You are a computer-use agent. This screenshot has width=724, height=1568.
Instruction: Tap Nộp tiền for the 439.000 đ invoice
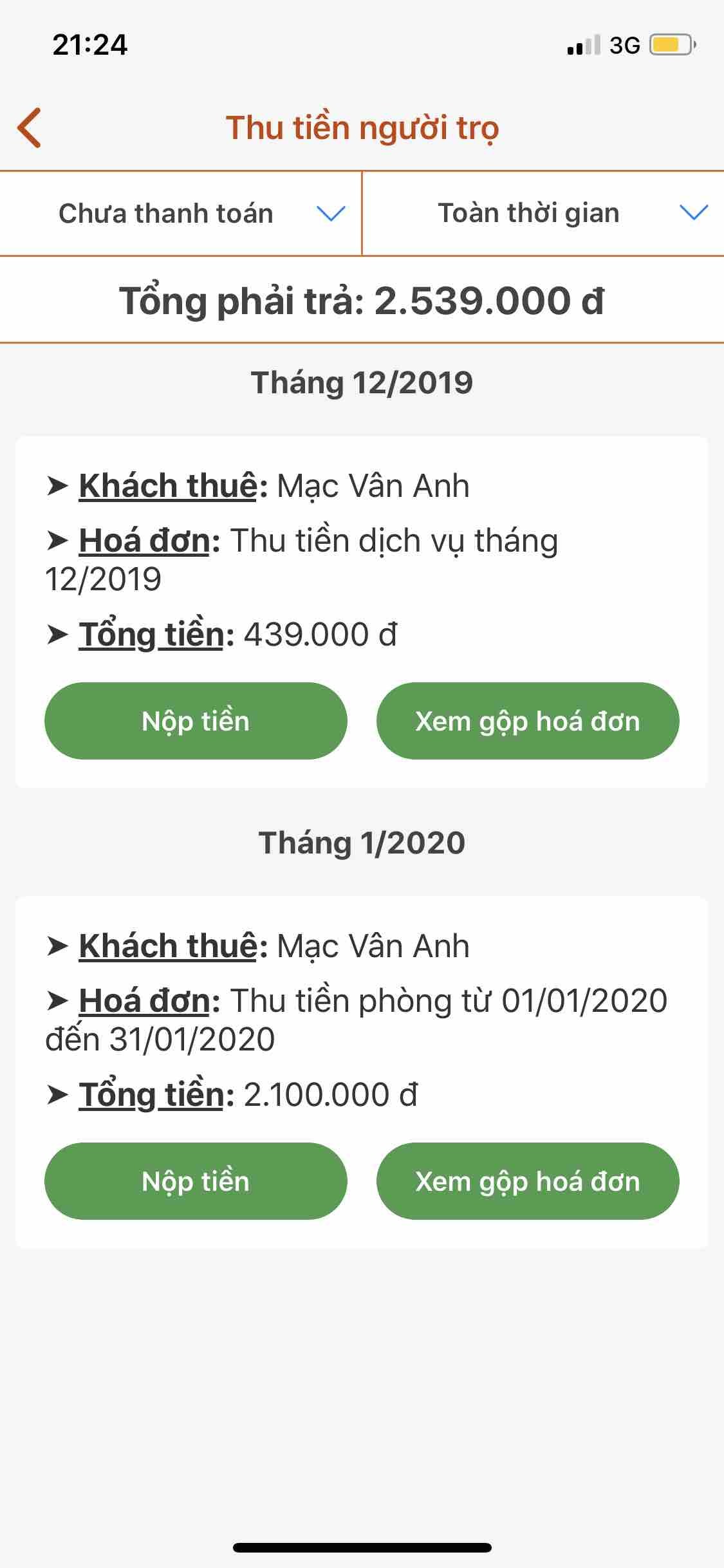[x=196, y=721]
